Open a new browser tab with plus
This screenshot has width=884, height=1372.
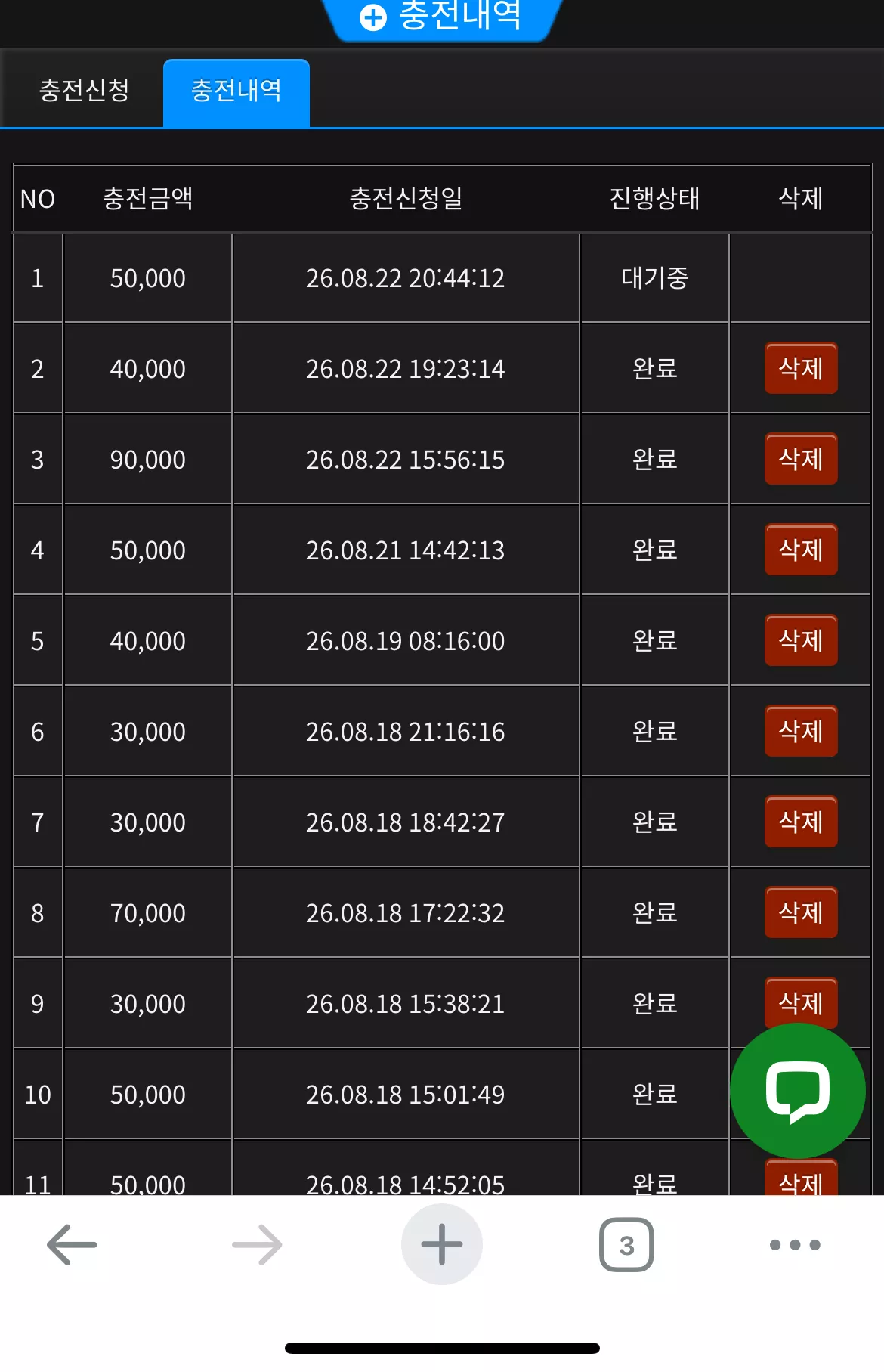coord(442,1244)
